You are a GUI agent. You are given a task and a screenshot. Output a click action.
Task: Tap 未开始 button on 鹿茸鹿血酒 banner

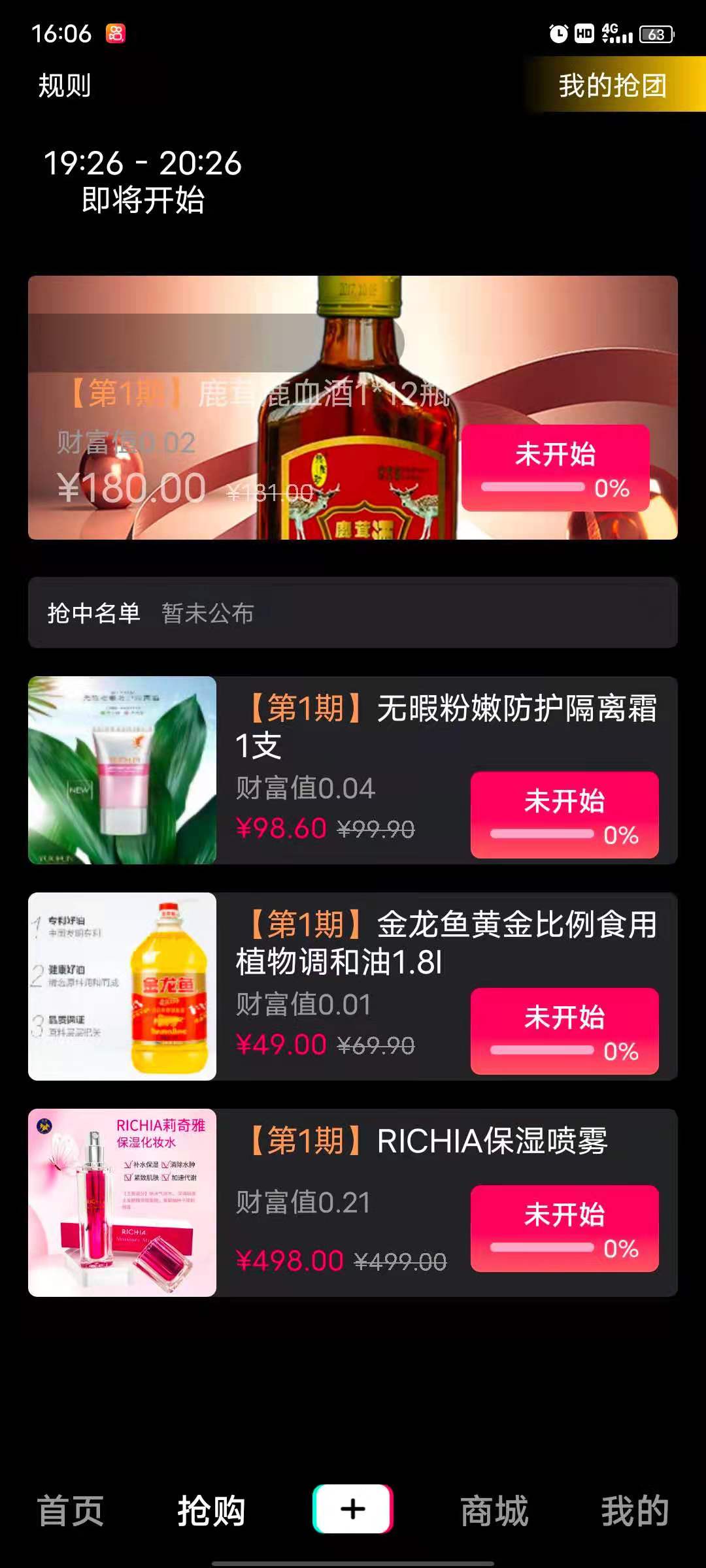pos(555,468)
